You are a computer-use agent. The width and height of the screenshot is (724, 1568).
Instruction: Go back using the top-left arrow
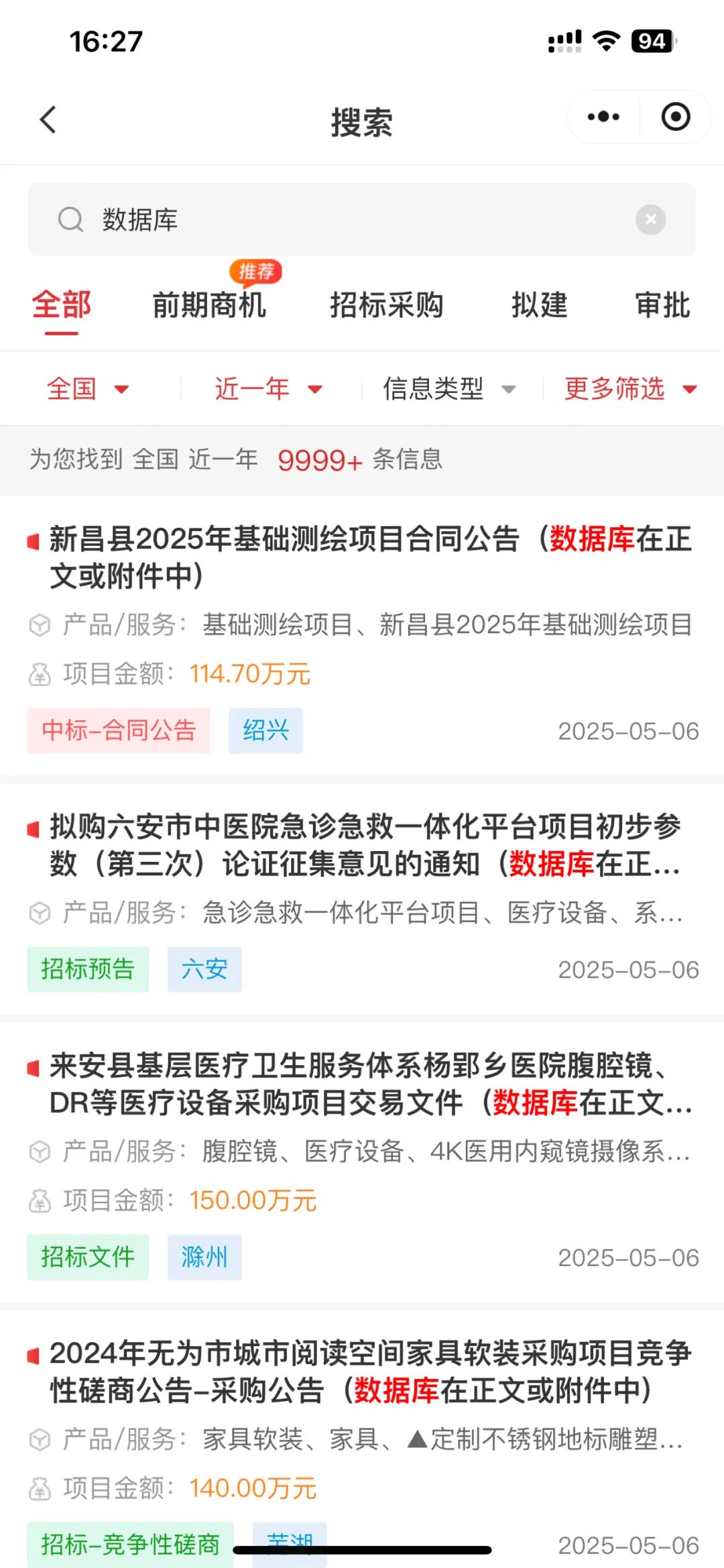point(48,120)
